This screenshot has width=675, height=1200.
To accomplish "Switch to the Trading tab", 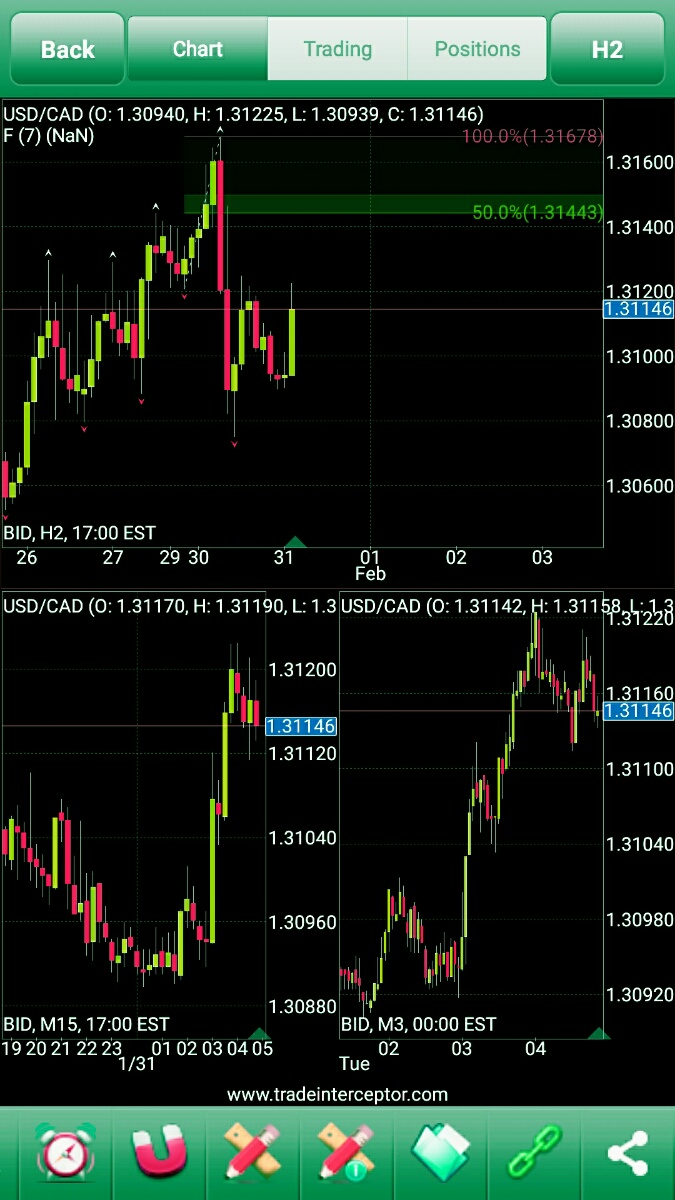I will [337, 49].
